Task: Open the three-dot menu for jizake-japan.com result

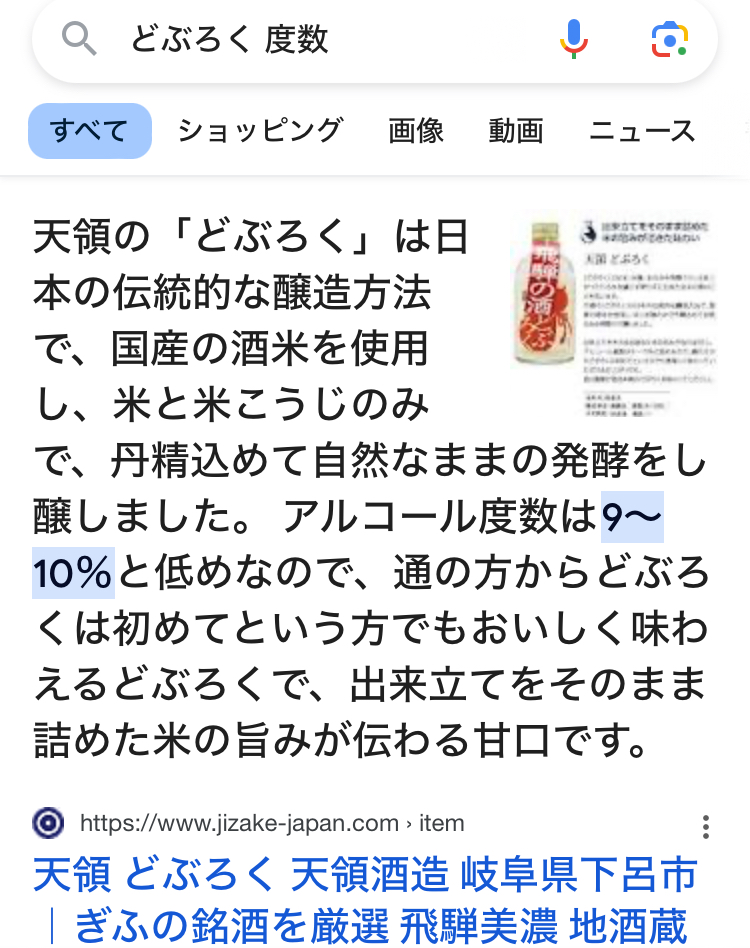Action: [706, 826]
